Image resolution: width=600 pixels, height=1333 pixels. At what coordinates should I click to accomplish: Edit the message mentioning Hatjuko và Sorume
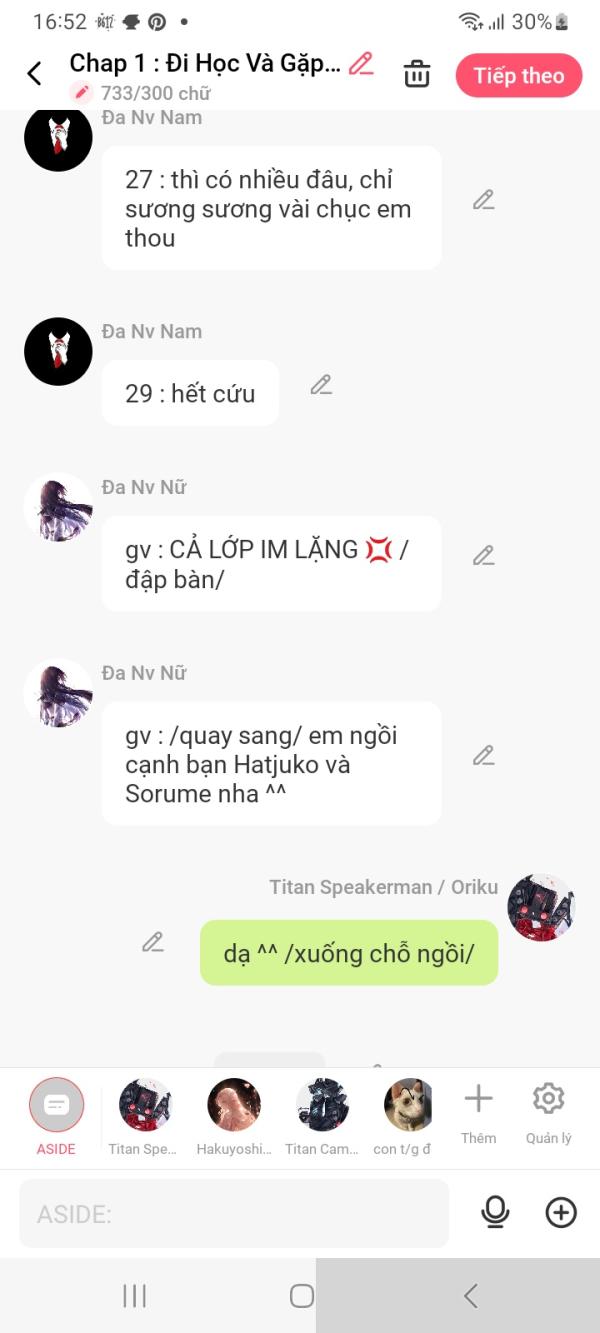[x=484, y=755]
